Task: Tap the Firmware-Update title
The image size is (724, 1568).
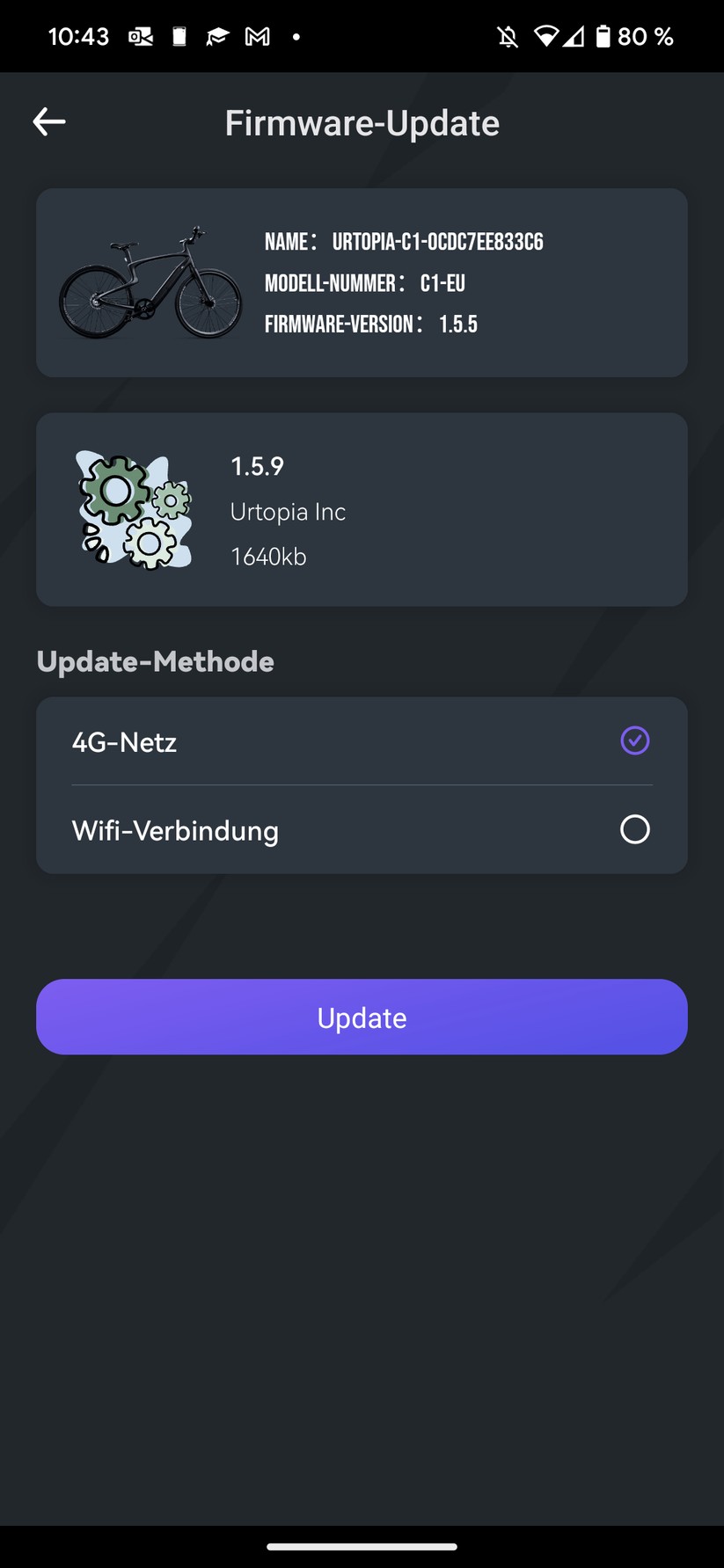Action: [x=362, y=122]
